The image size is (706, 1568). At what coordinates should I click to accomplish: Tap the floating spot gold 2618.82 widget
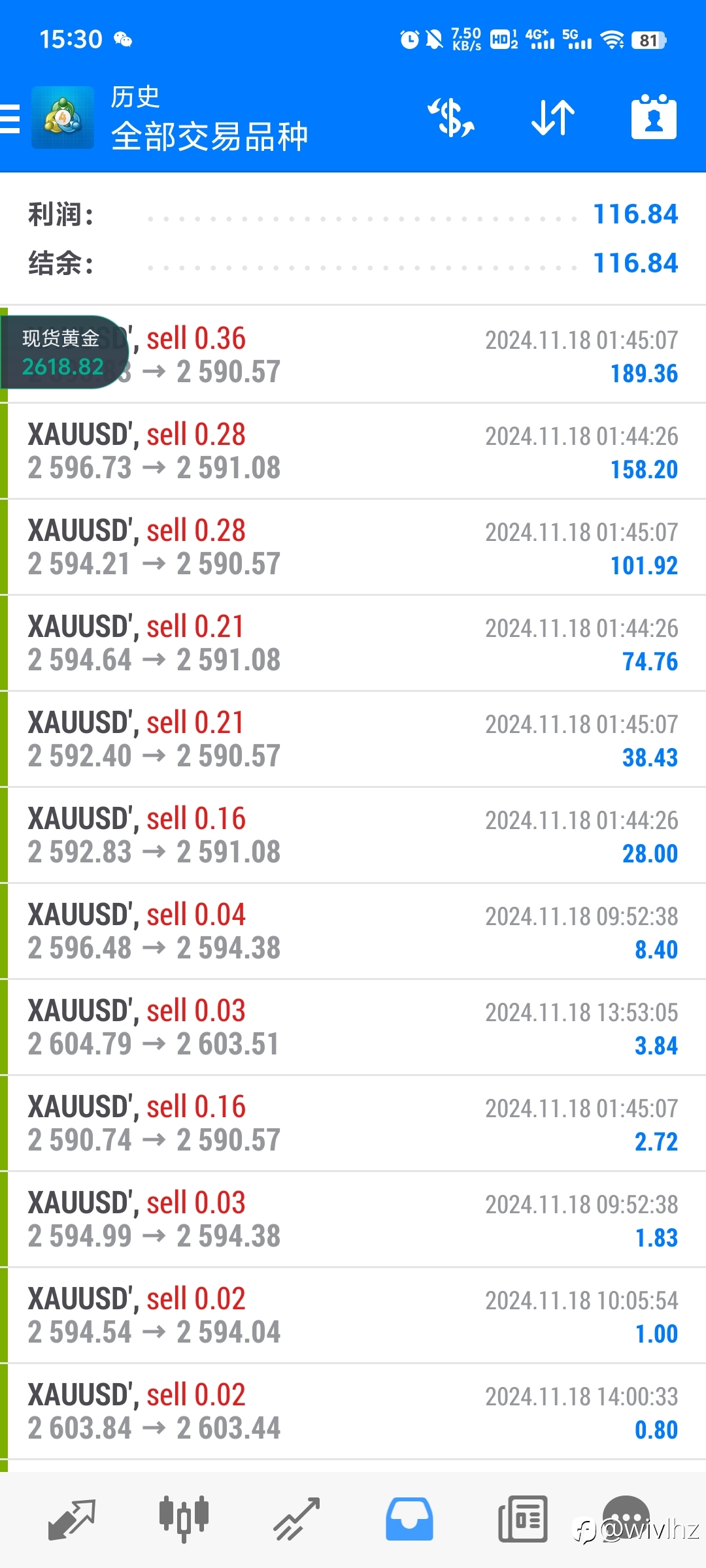point(64,353)
